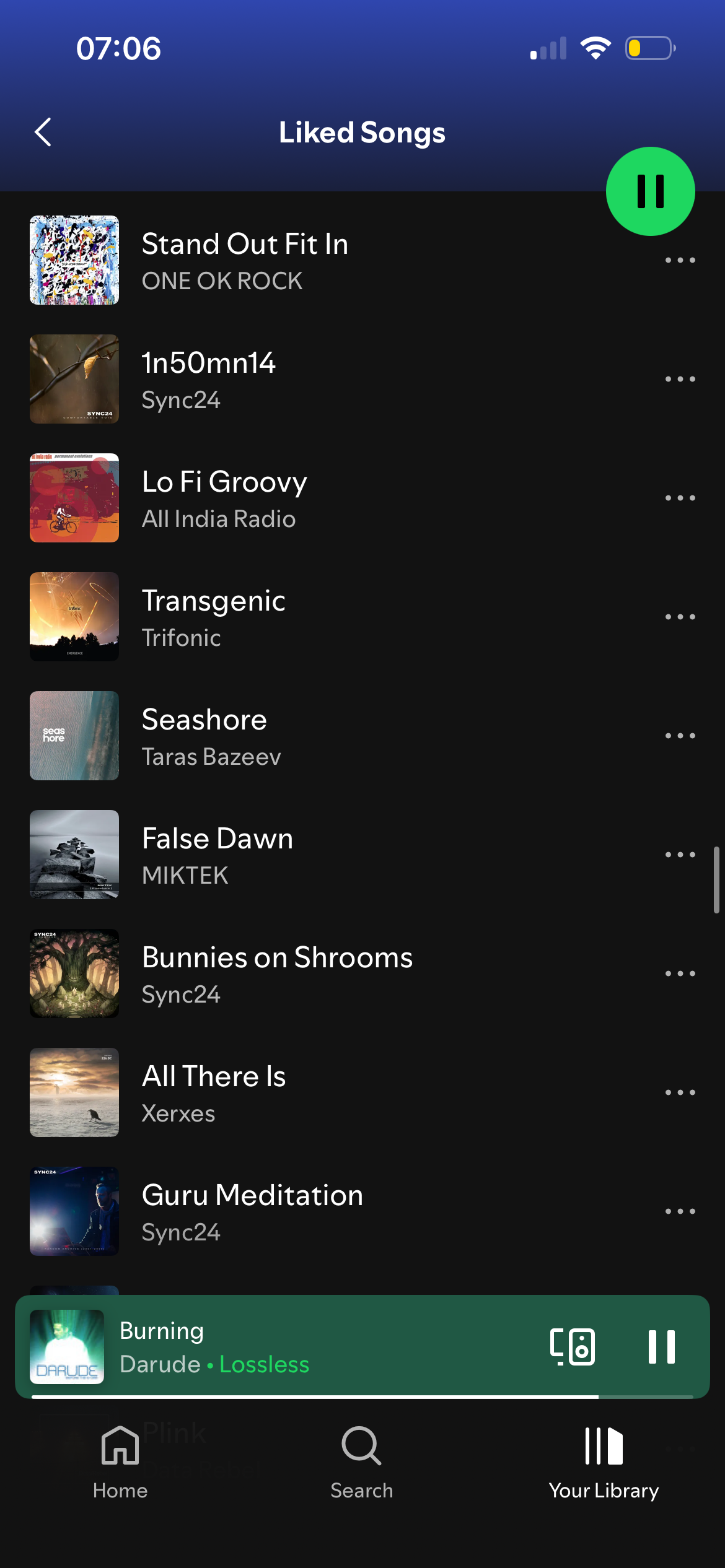Open more options for 1n50mn14
Viewport: 725px width, 1568px height.
pos(680,379)
